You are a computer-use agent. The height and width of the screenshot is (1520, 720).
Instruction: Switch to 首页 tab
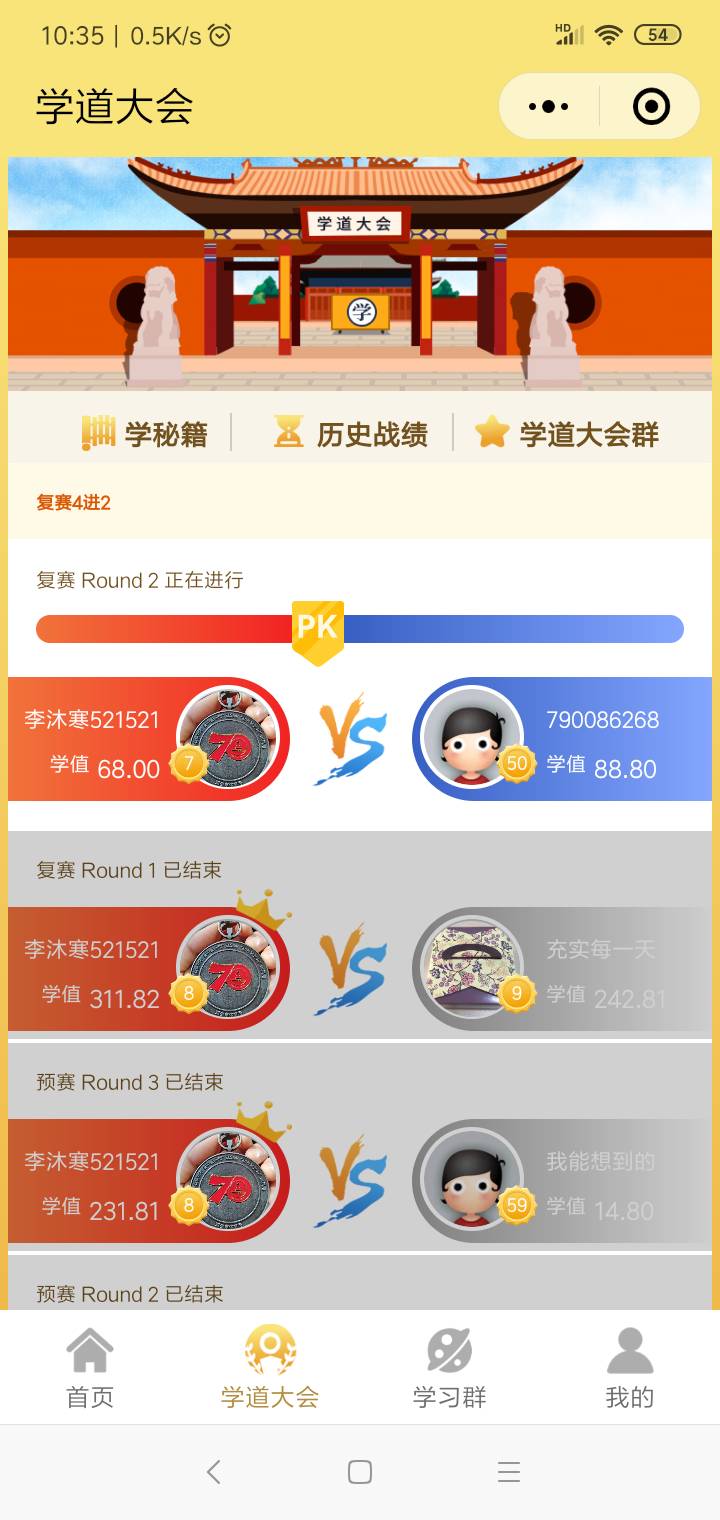click(x=90, y=1367)
